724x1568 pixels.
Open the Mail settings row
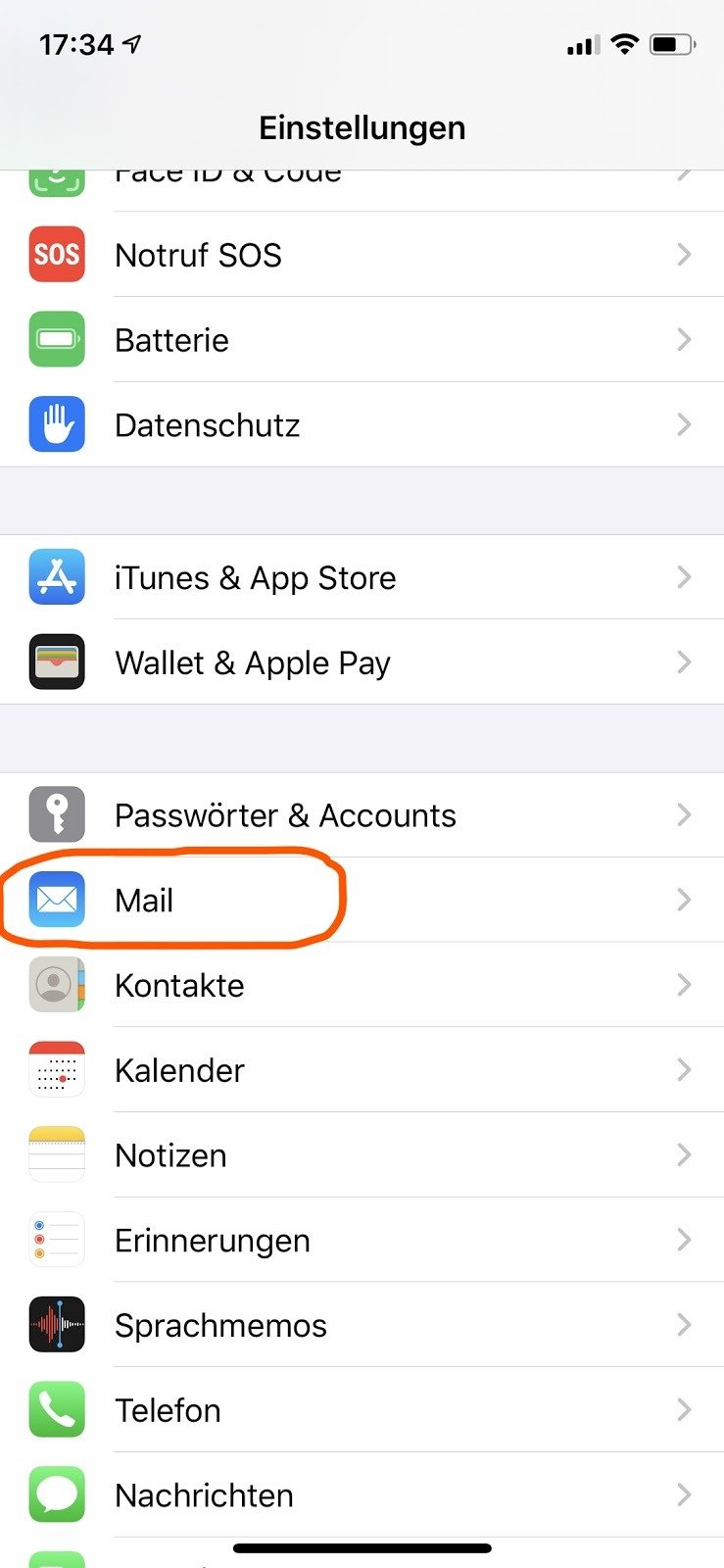coord(362,901)
